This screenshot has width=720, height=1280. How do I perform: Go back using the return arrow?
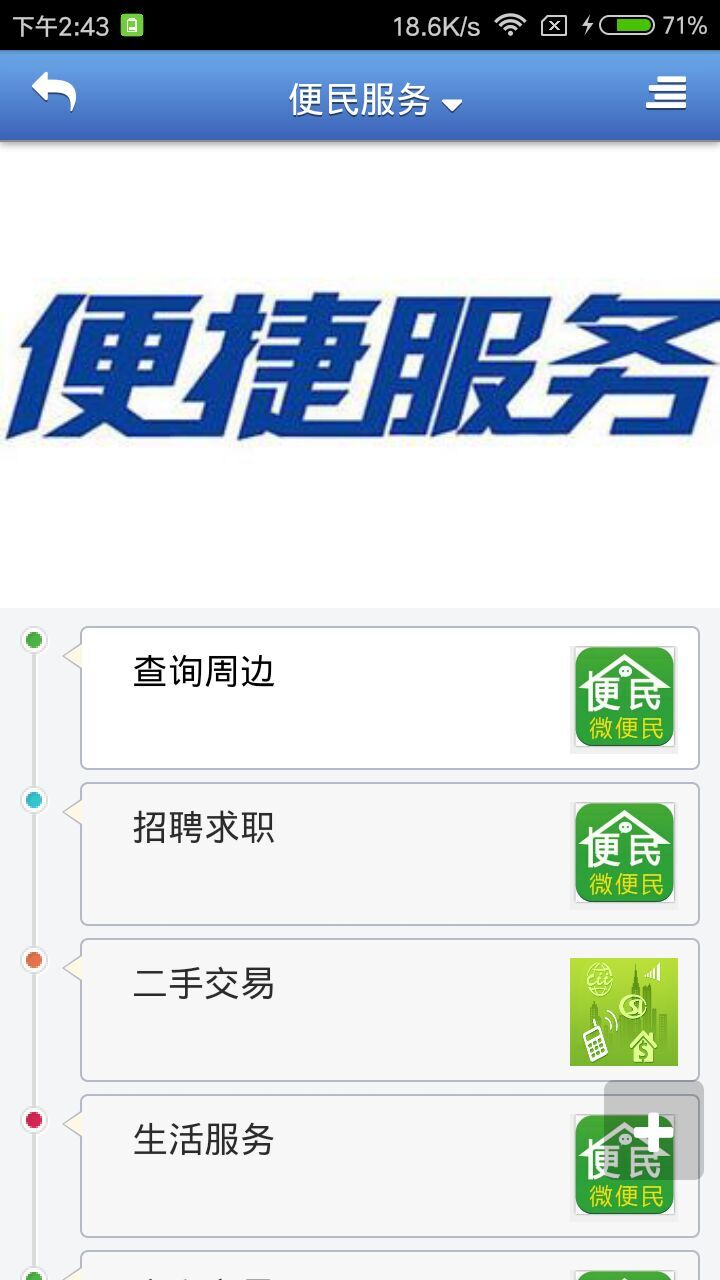(54, 93)
